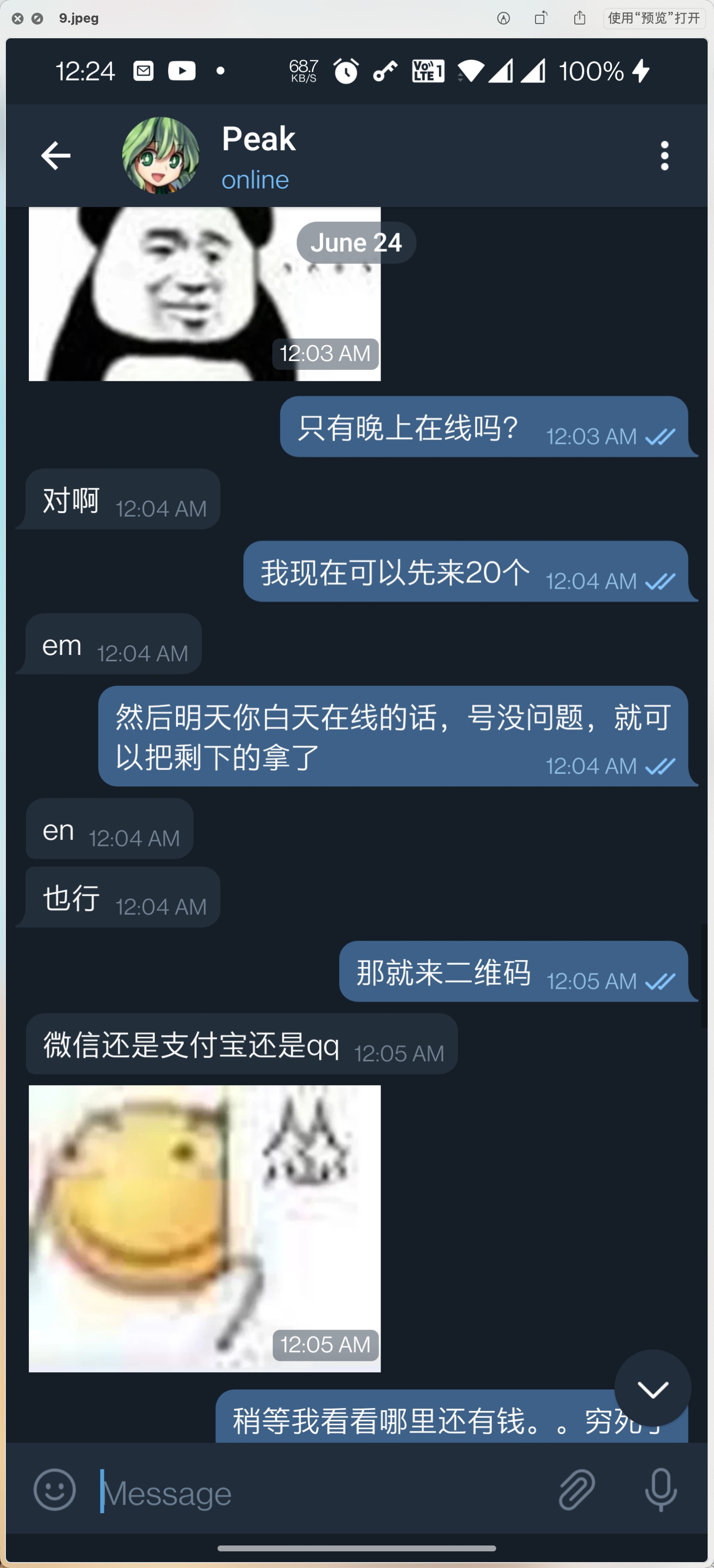Close the 9.jpeg preview window

coord(18,18)
